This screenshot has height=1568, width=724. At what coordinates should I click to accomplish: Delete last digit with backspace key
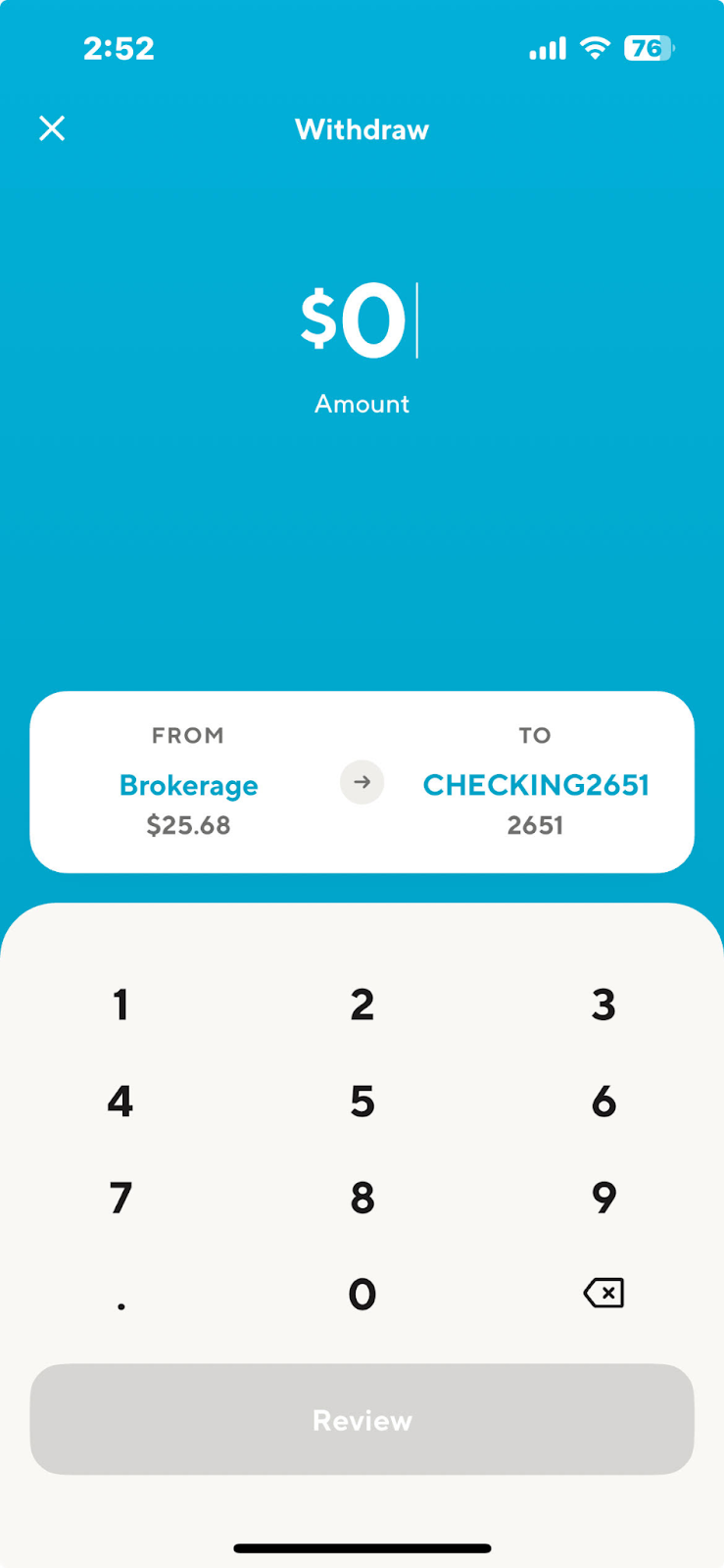[603, 1294]
